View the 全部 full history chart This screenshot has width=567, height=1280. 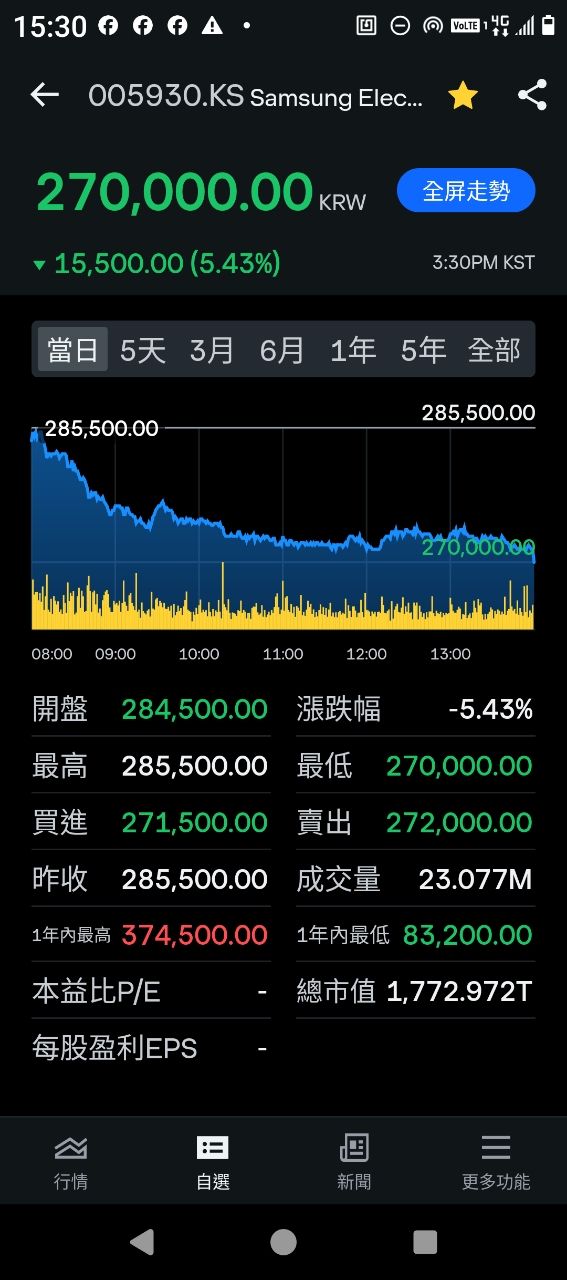tap(494, 350)
